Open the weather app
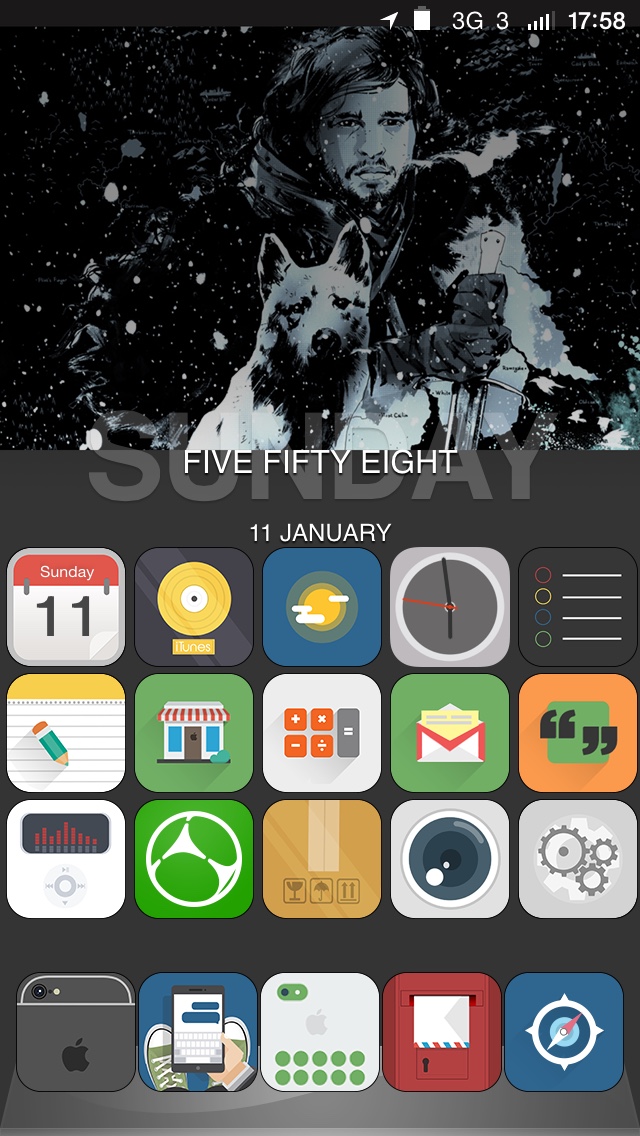 pos(322,606)
